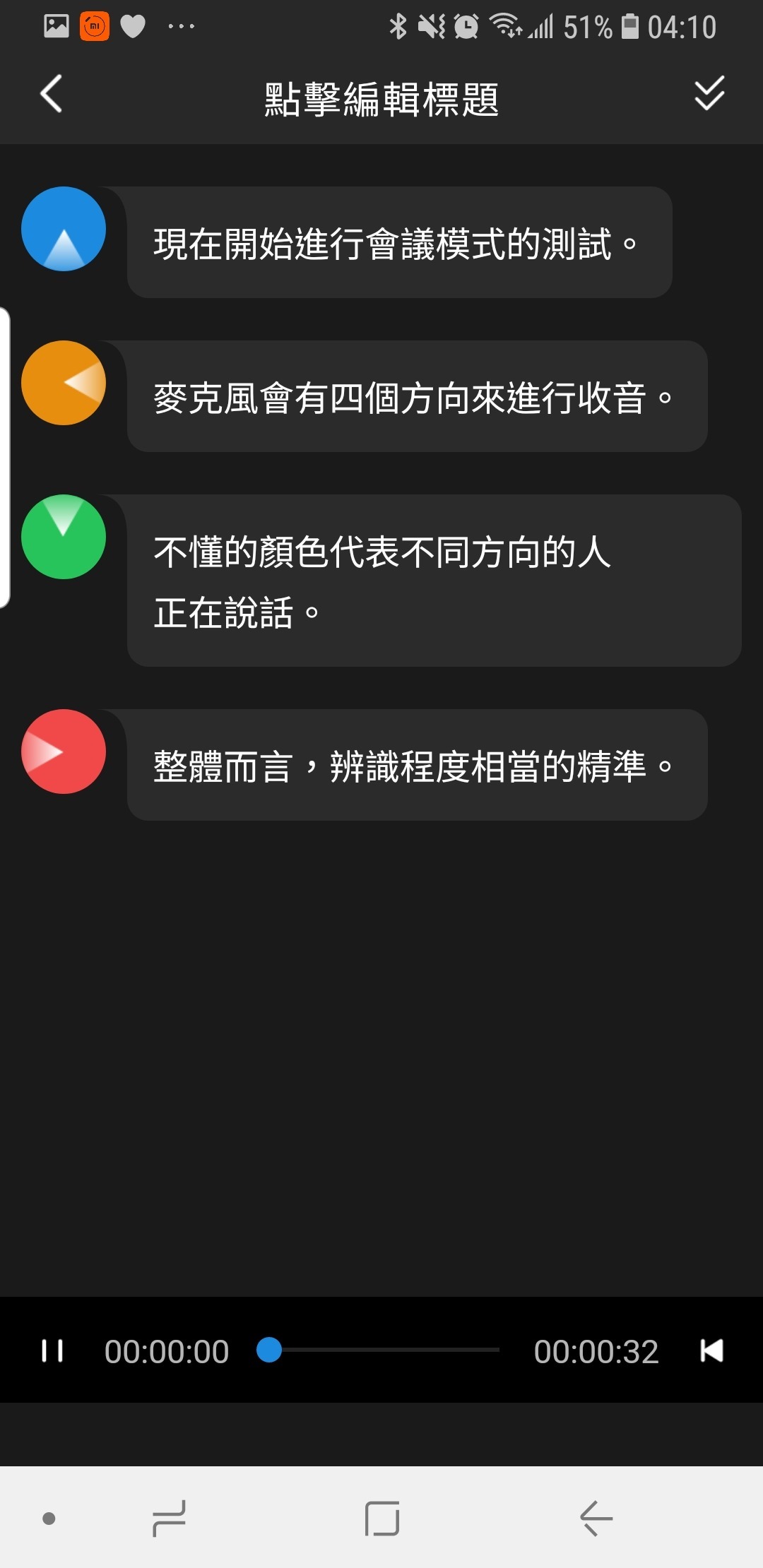
Task: Open recent apps from the navigation bar
Action: click(x=169, y=1519)
